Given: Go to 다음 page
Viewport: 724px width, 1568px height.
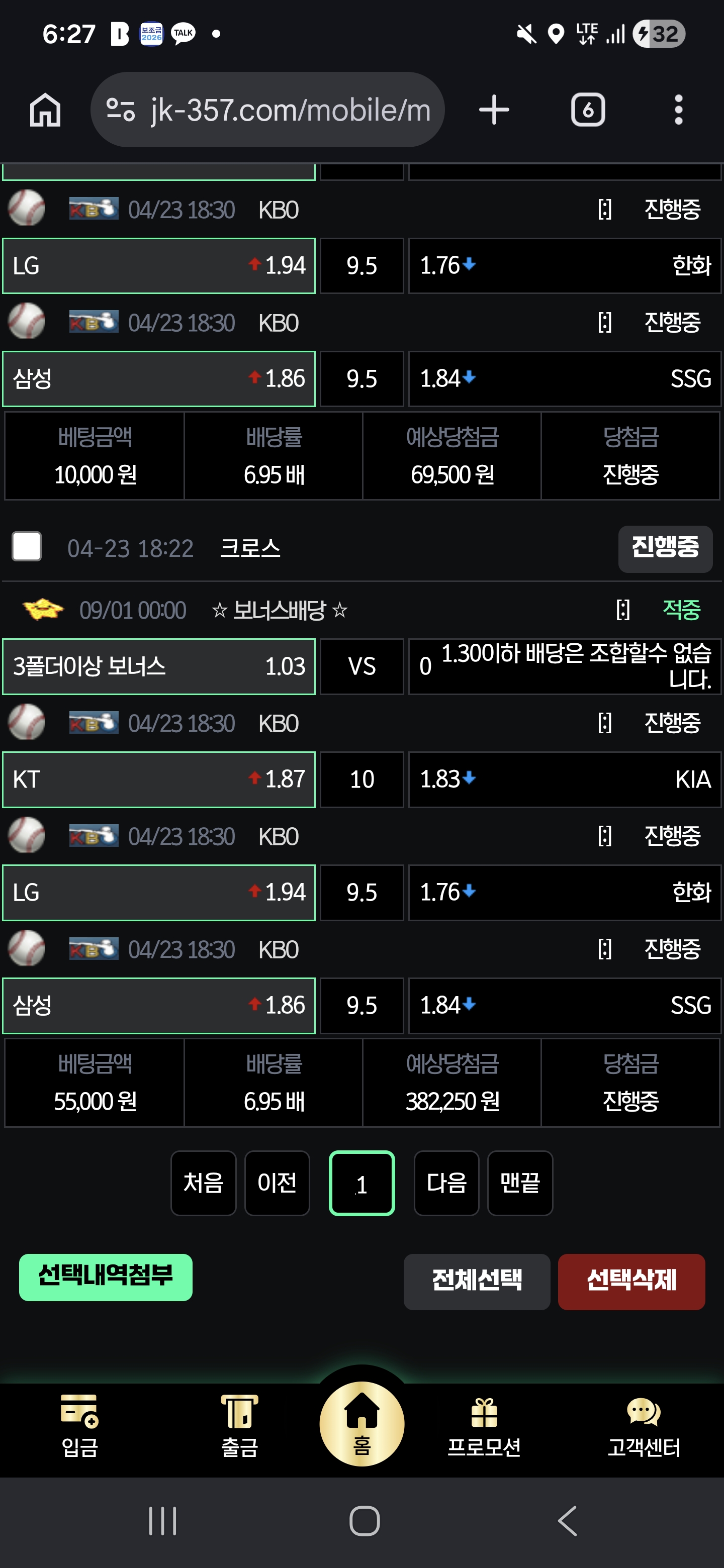Looking at the screenshot, I should (446, 1183).
